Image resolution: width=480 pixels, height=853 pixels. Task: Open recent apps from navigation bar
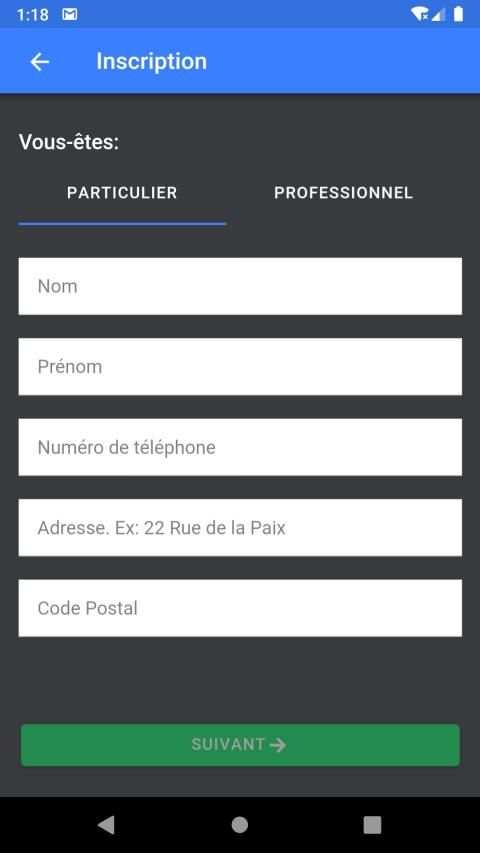click(372, 825)
